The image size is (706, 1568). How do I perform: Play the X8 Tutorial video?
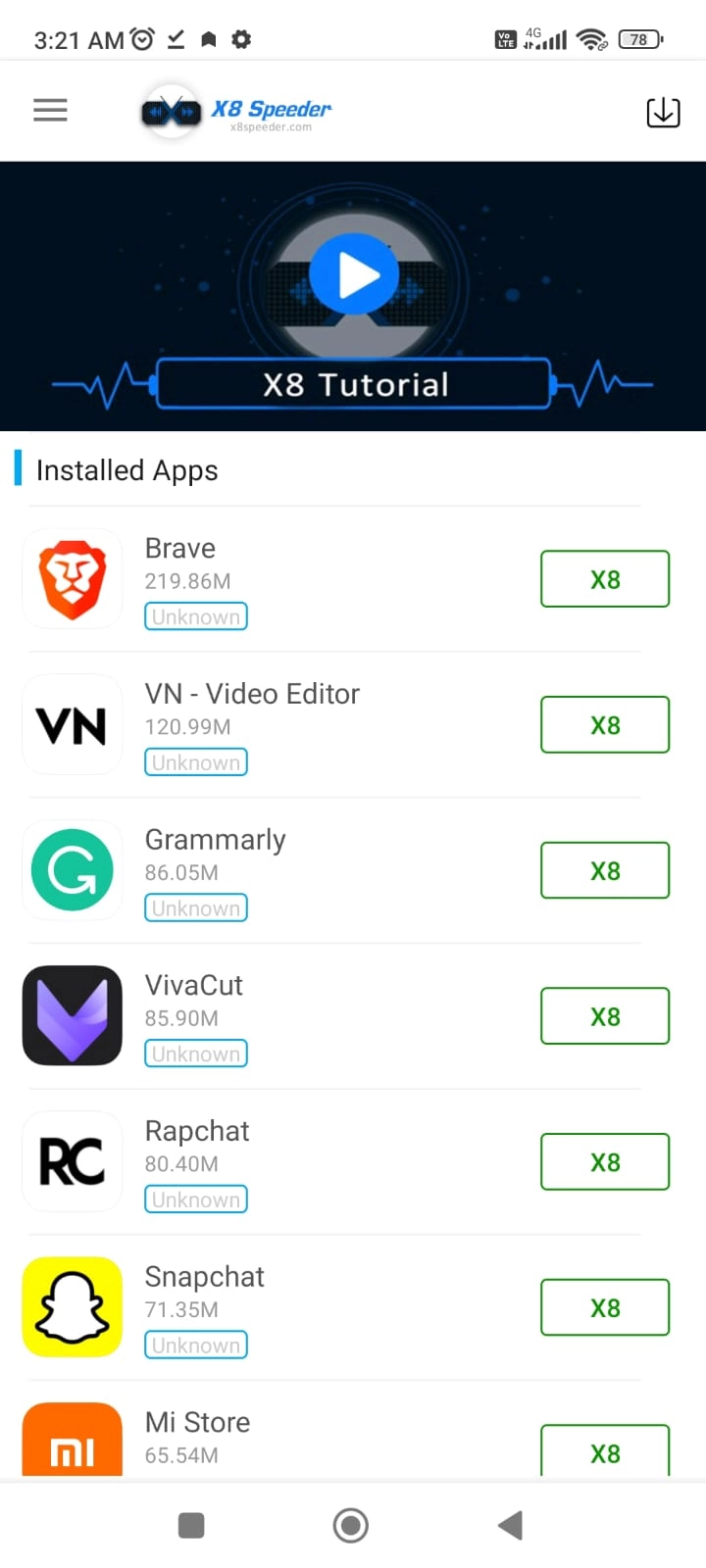click(x=354, y=276)
